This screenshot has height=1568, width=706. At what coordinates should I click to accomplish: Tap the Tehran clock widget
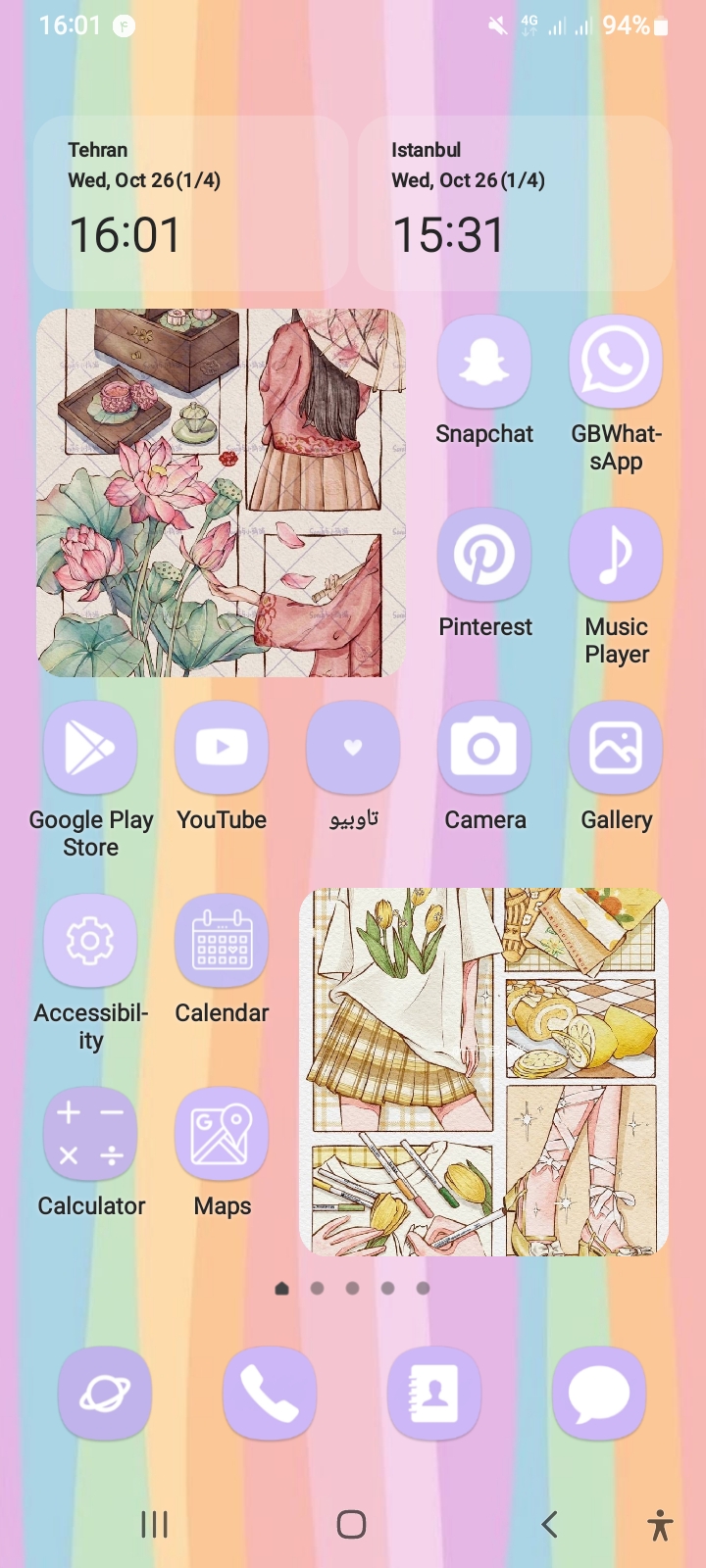click(x=191, y=204)
